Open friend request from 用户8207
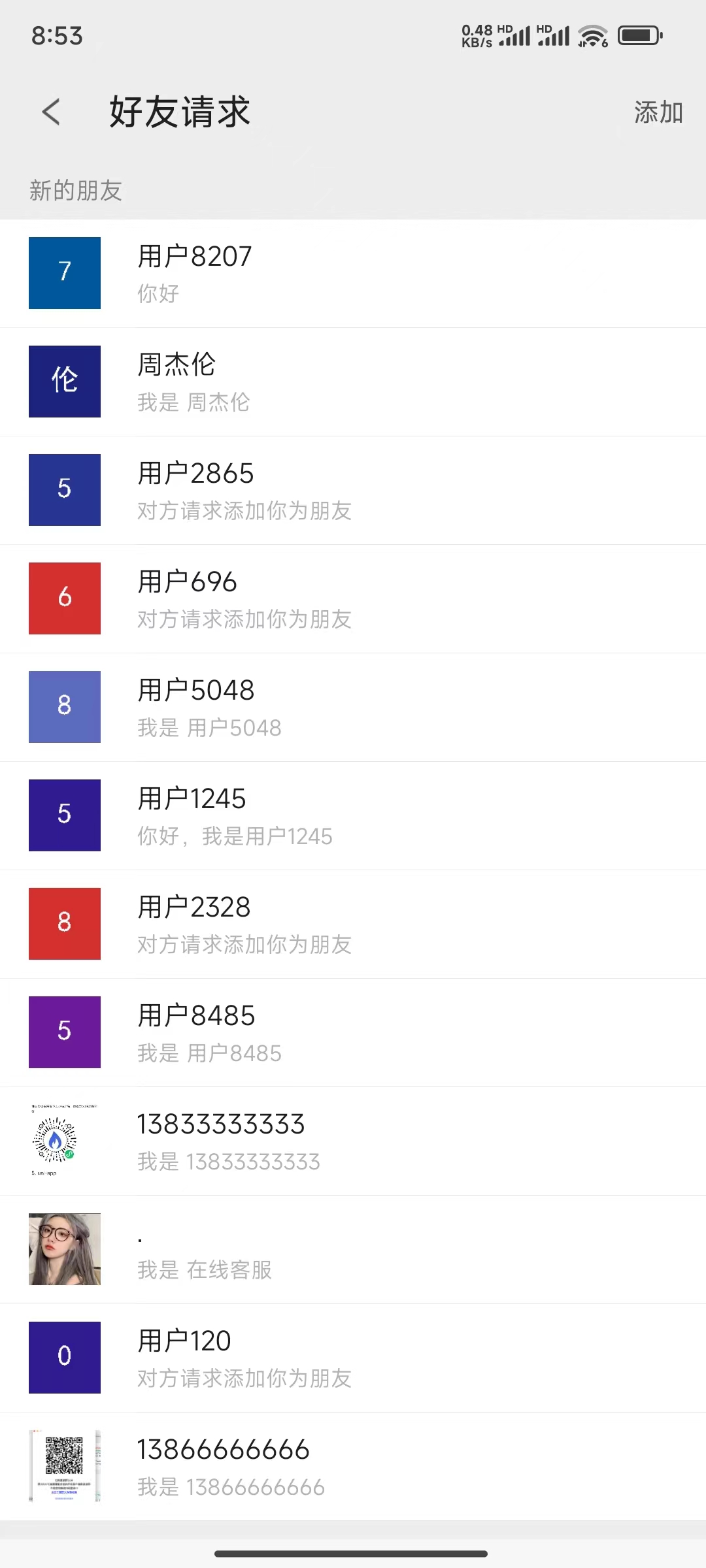 coord(353,273)
